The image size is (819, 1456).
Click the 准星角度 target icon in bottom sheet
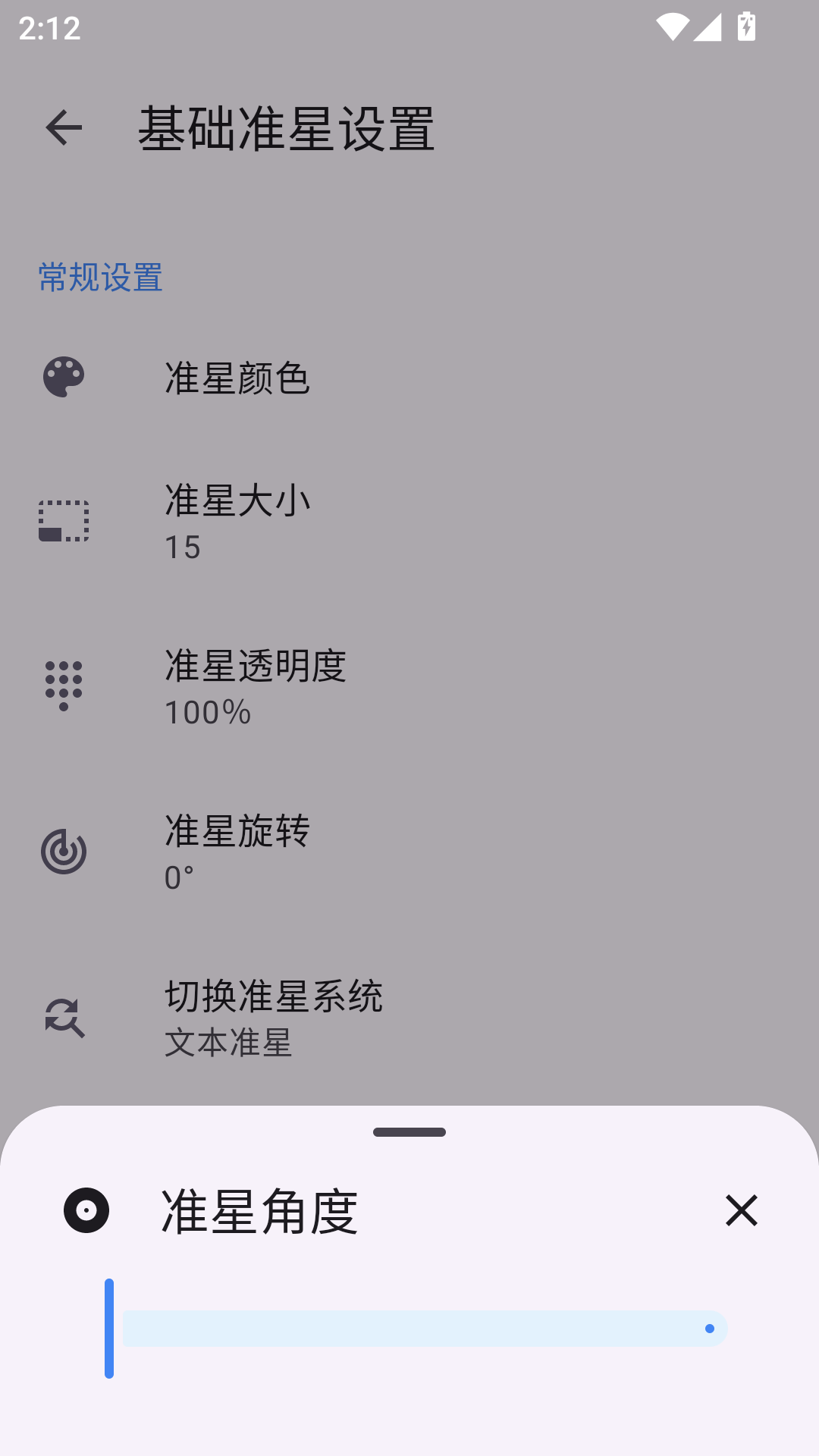click(x=87, y=1211)
